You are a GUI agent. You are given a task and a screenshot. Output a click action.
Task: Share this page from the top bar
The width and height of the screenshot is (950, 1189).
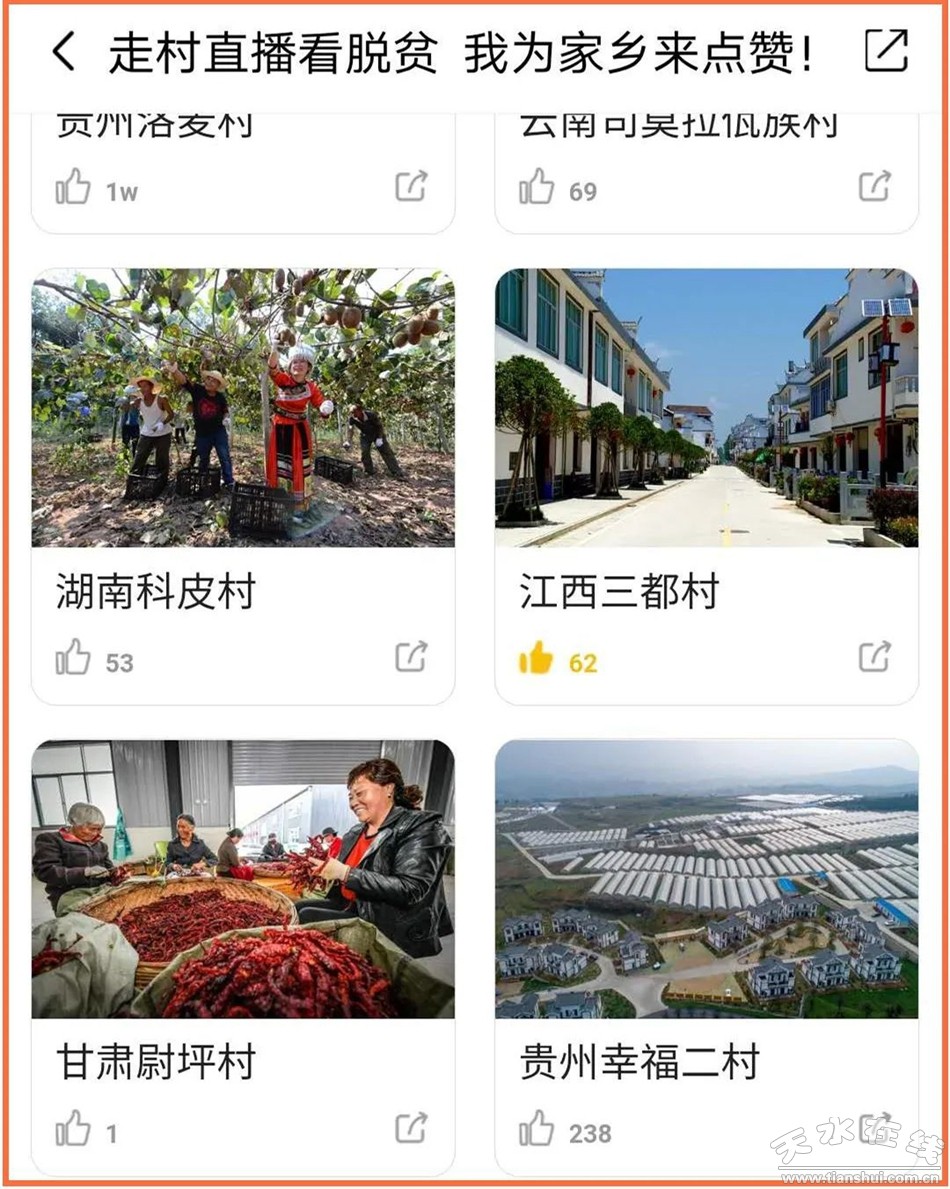(x=886, y=51)
